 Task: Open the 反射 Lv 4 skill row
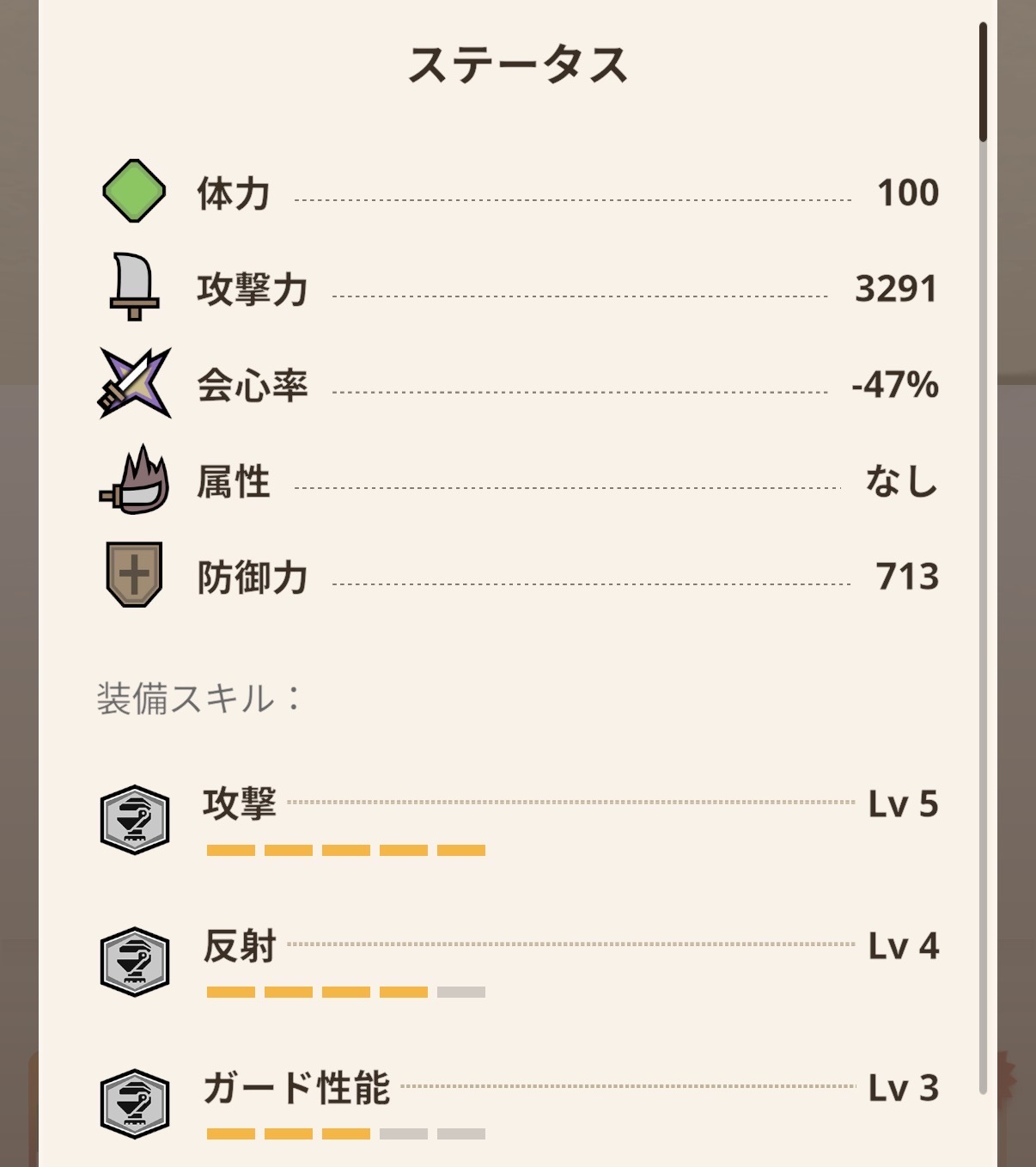(518, 960)
